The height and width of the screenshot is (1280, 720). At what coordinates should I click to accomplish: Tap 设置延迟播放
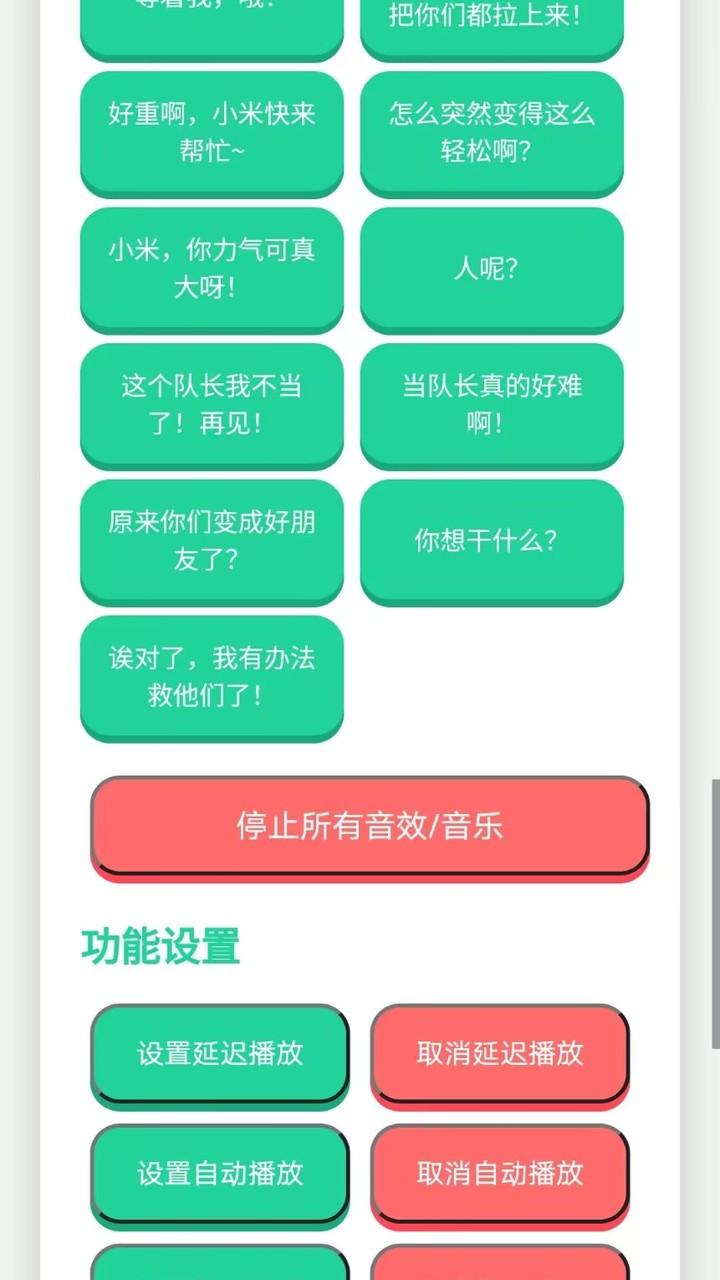220,1053
